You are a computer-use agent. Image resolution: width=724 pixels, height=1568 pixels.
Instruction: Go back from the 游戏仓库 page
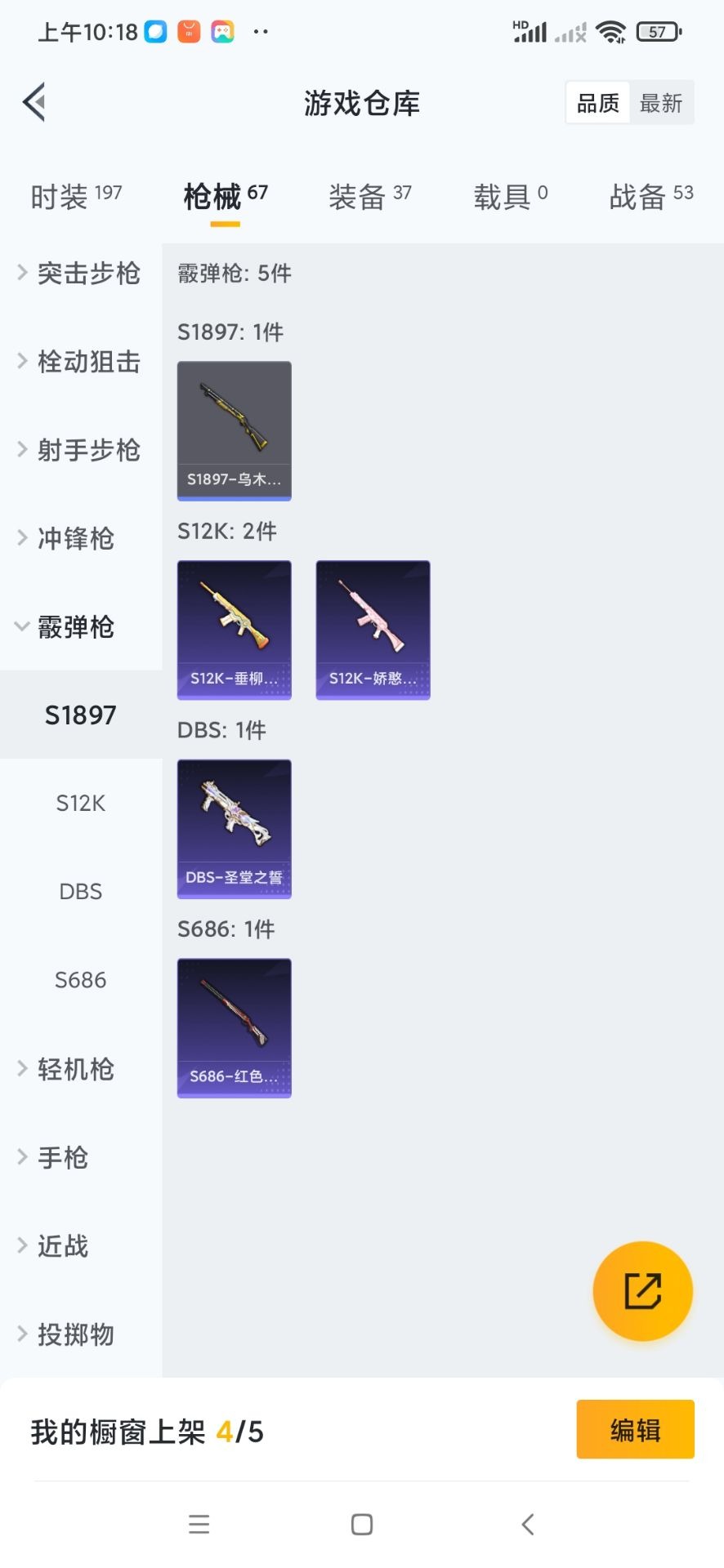click(34, 103)
